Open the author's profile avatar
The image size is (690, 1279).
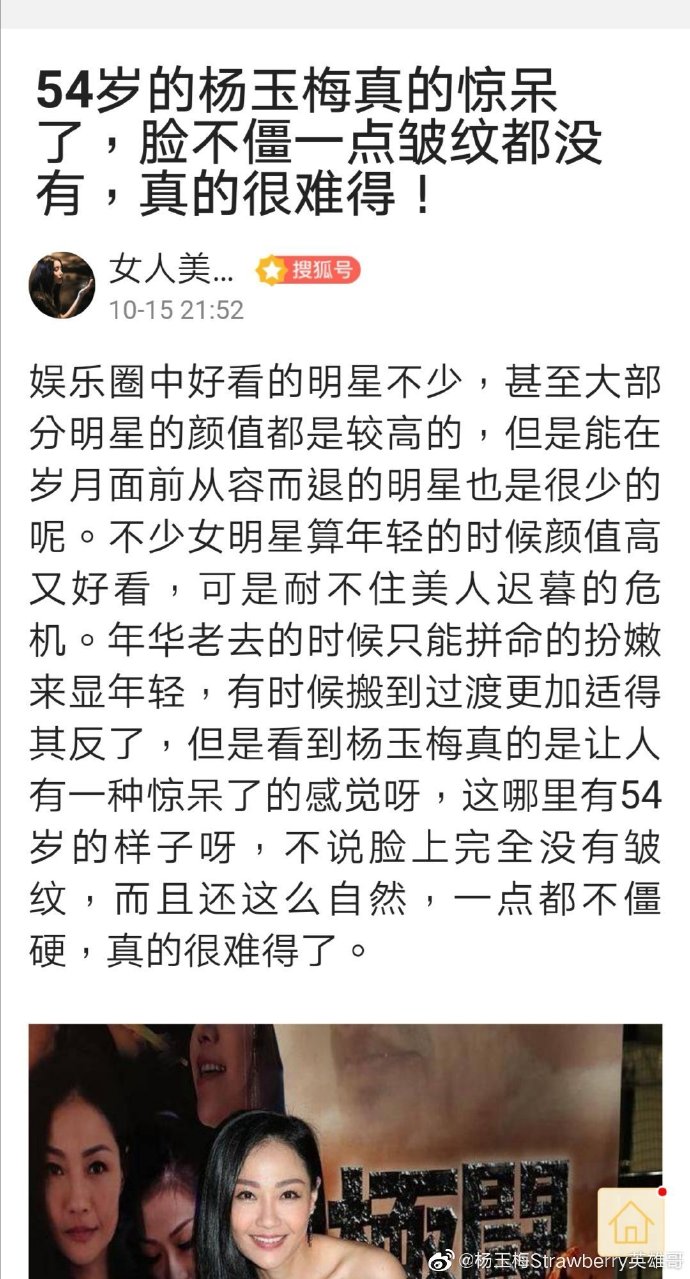point(62,284)
